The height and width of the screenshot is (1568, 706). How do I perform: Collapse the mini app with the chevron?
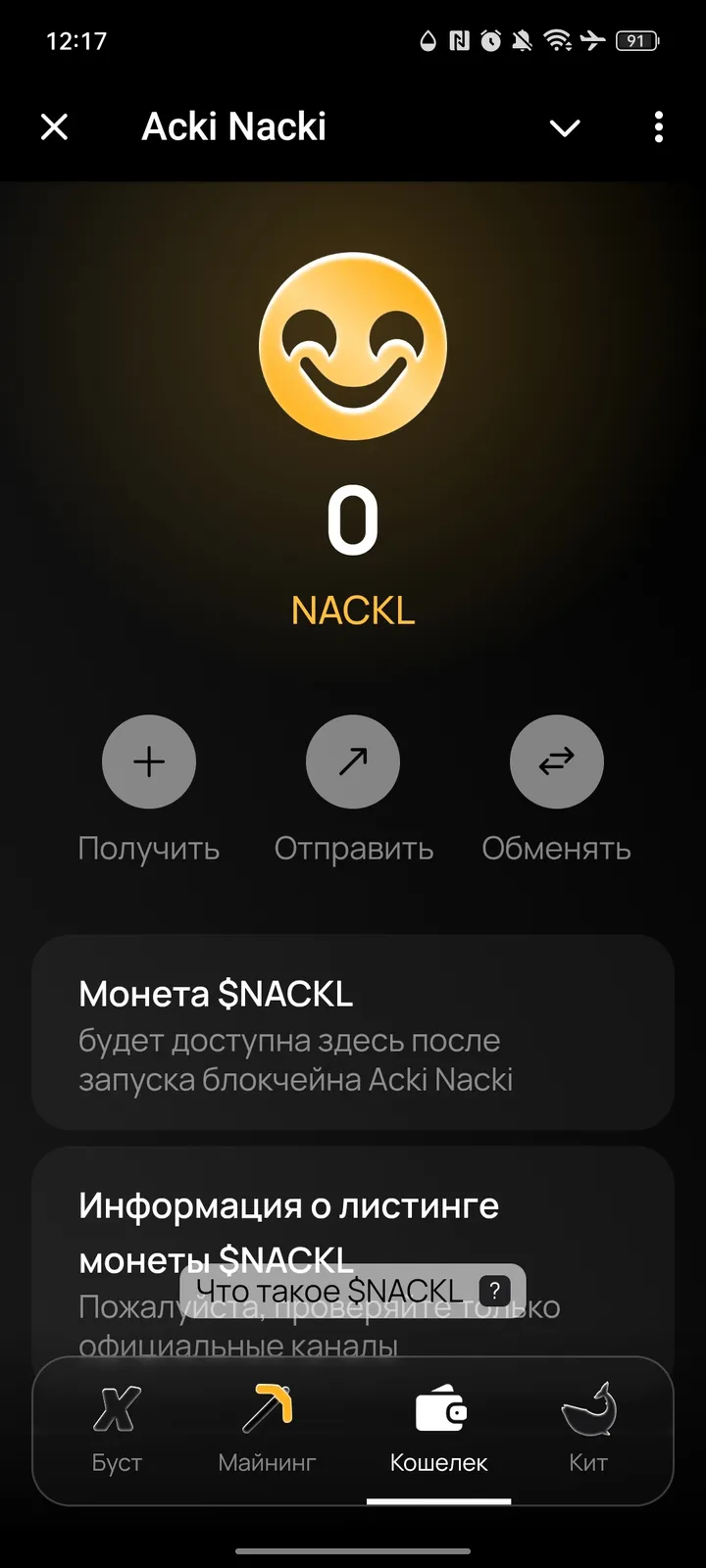click(565, 127)
